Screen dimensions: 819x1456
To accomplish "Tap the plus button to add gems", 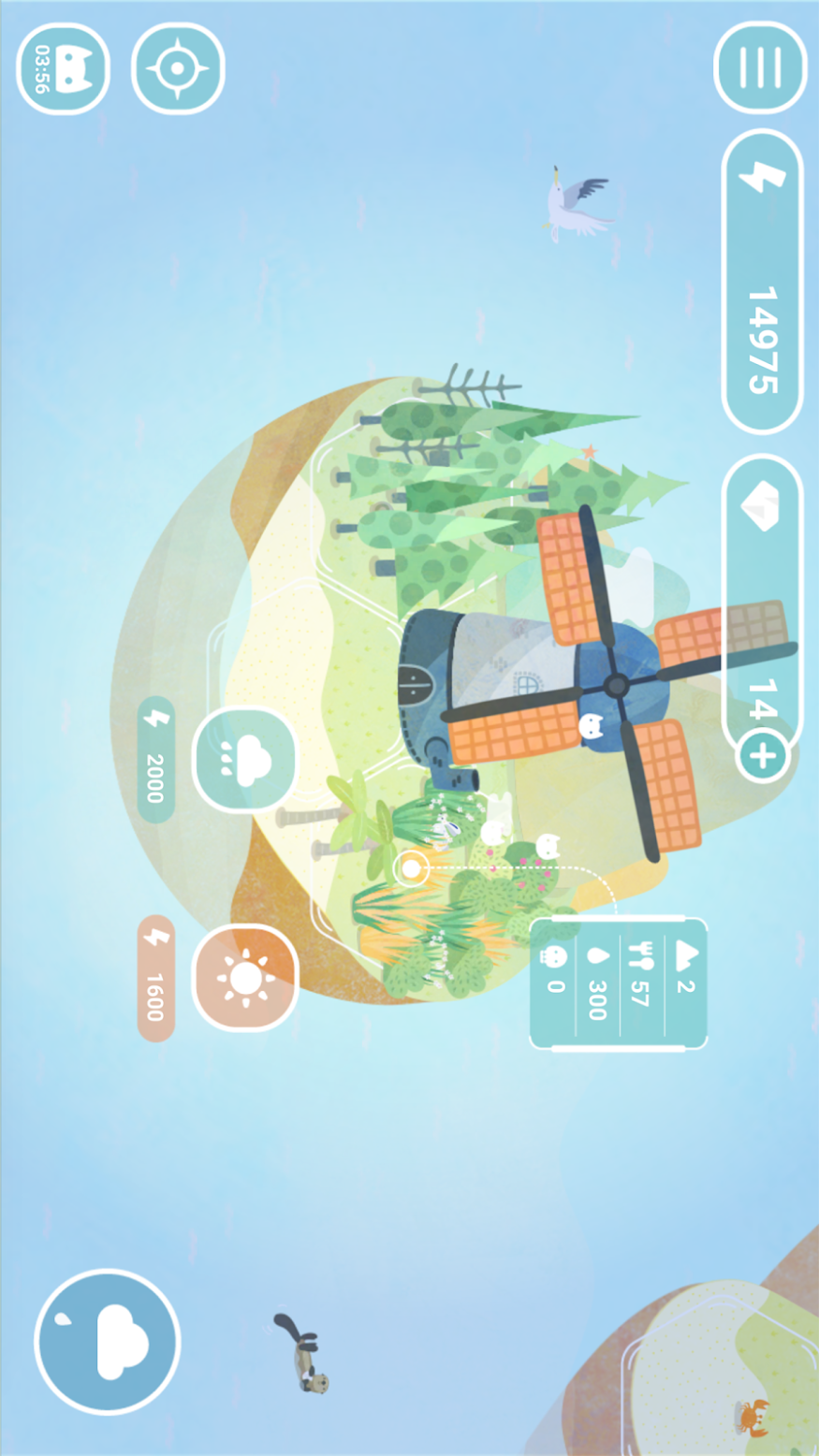I will point(763,755).
